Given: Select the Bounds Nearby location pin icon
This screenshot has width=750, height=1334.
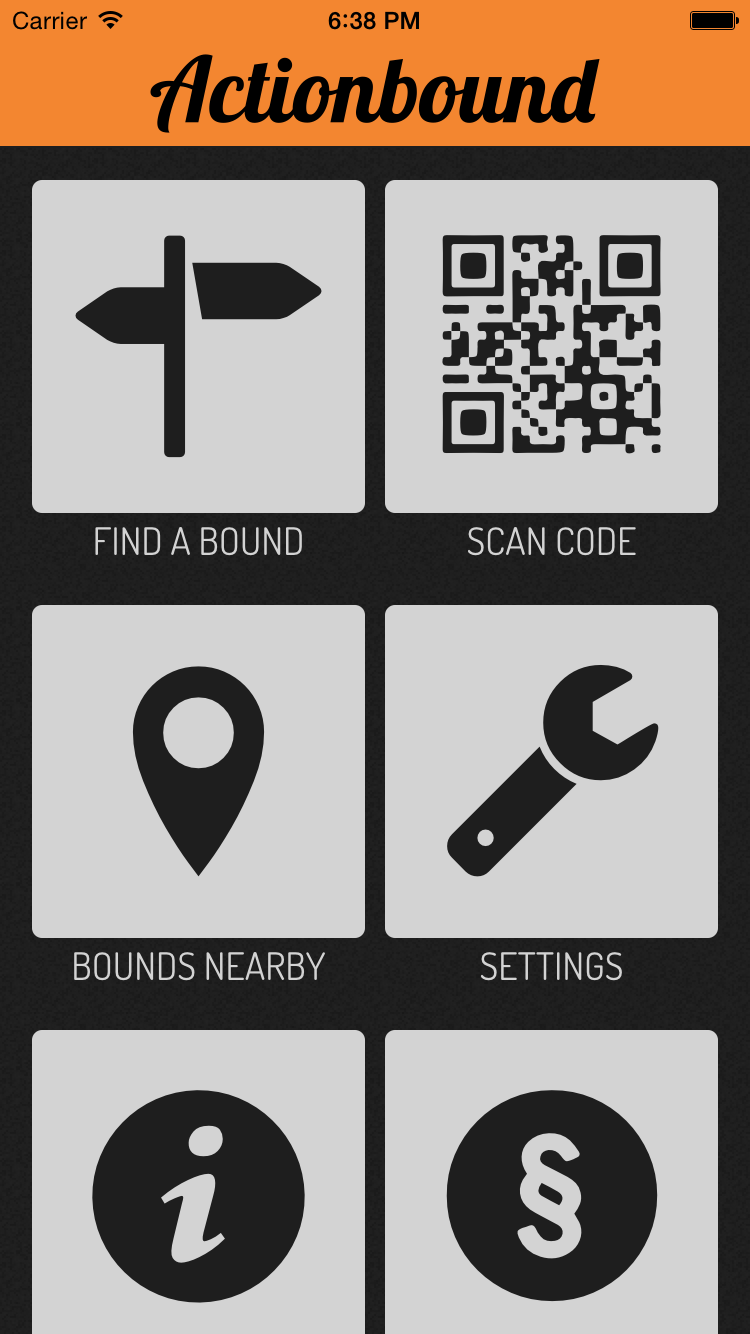Looking at the screenshot, I should click(198, 768).
